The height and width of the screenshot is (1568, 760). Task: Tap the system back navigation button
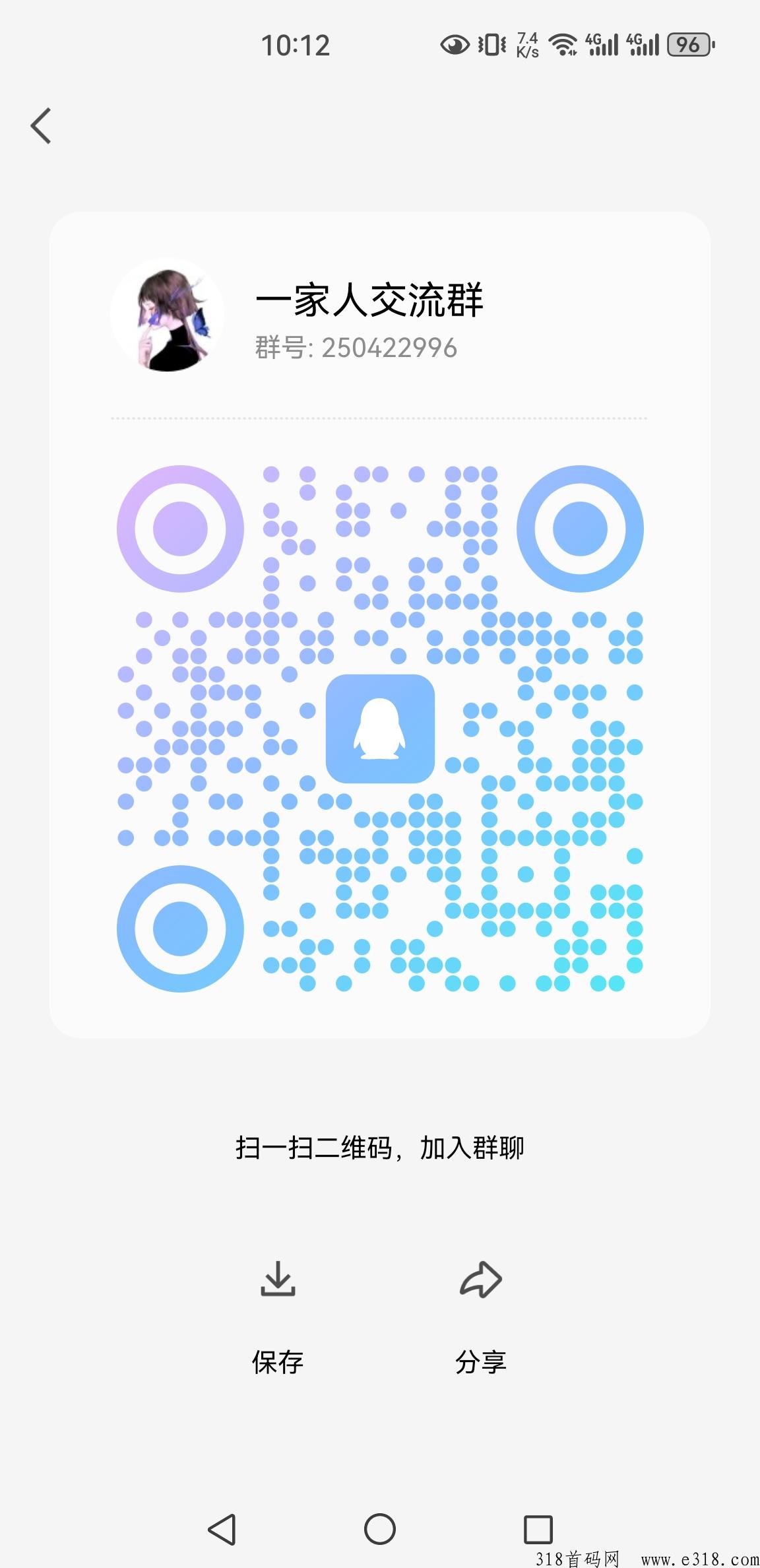(x=222, y=1529)
